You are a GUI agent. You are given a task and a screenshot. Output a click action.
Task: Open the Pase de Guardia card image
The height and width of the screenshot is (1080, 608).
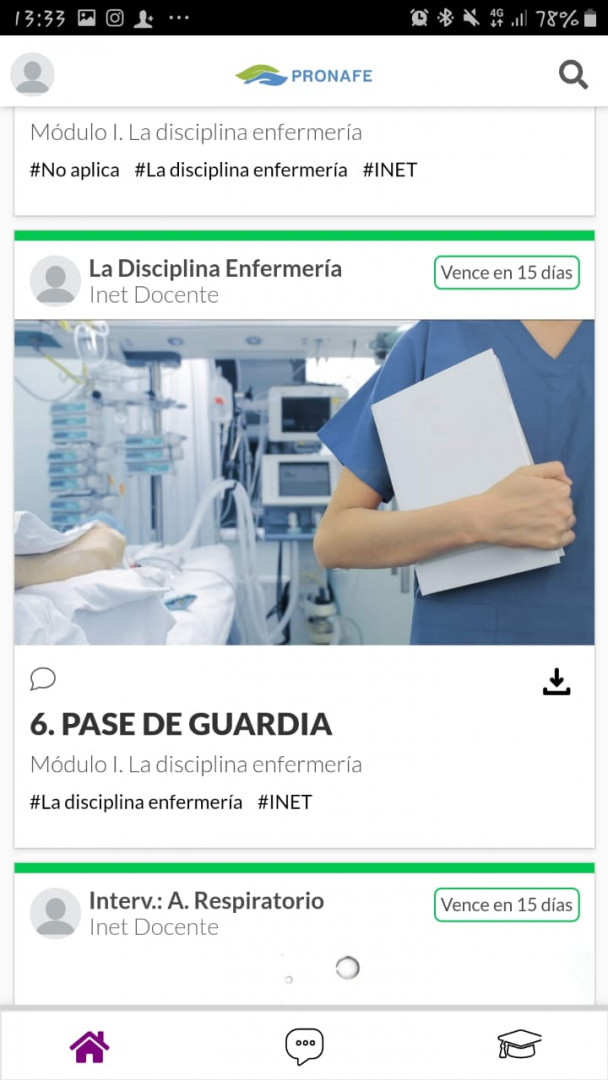304,482
